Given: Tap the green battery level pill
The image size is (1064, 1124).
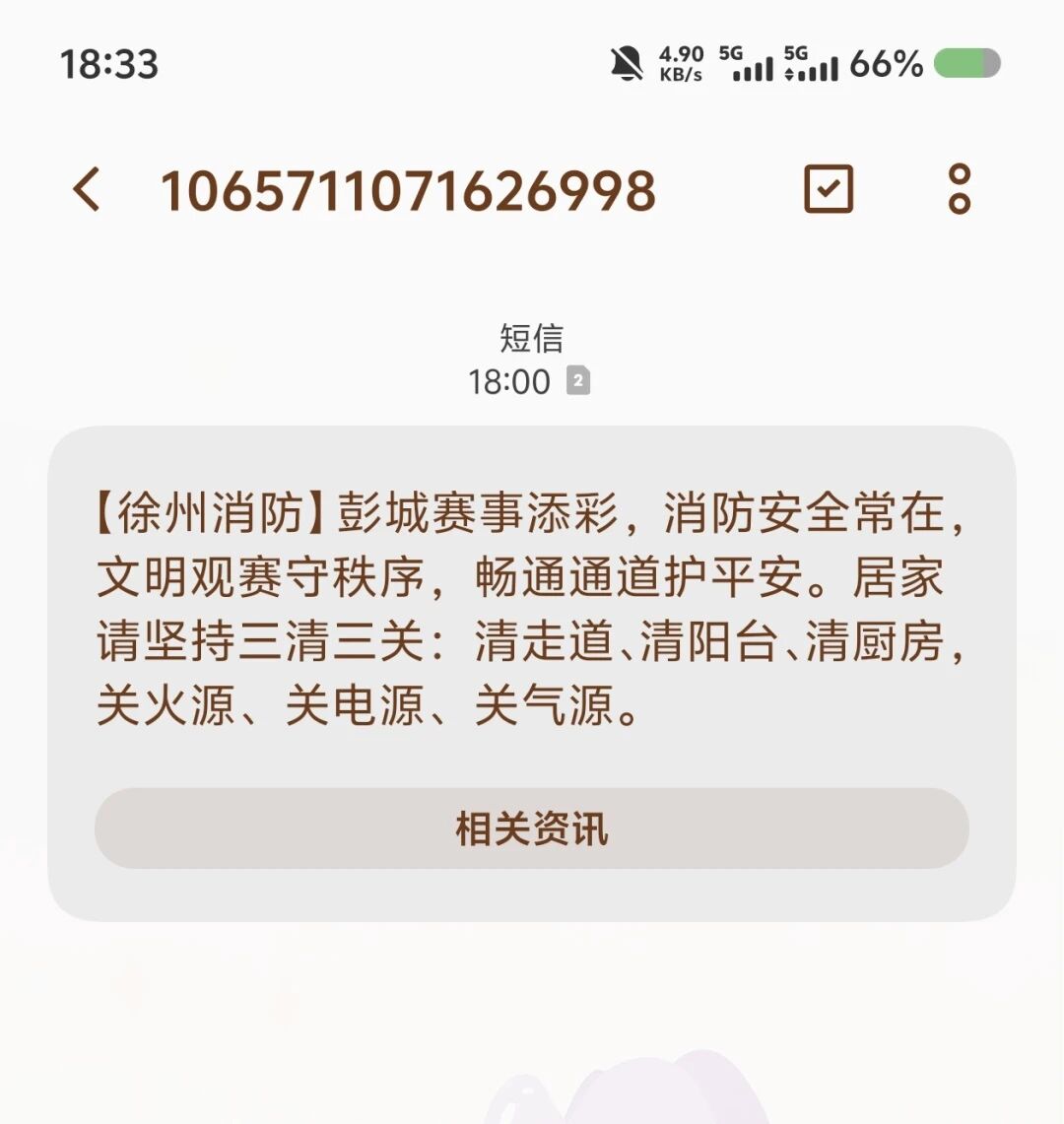Looking at the screenshot, I should coord(969,62).
